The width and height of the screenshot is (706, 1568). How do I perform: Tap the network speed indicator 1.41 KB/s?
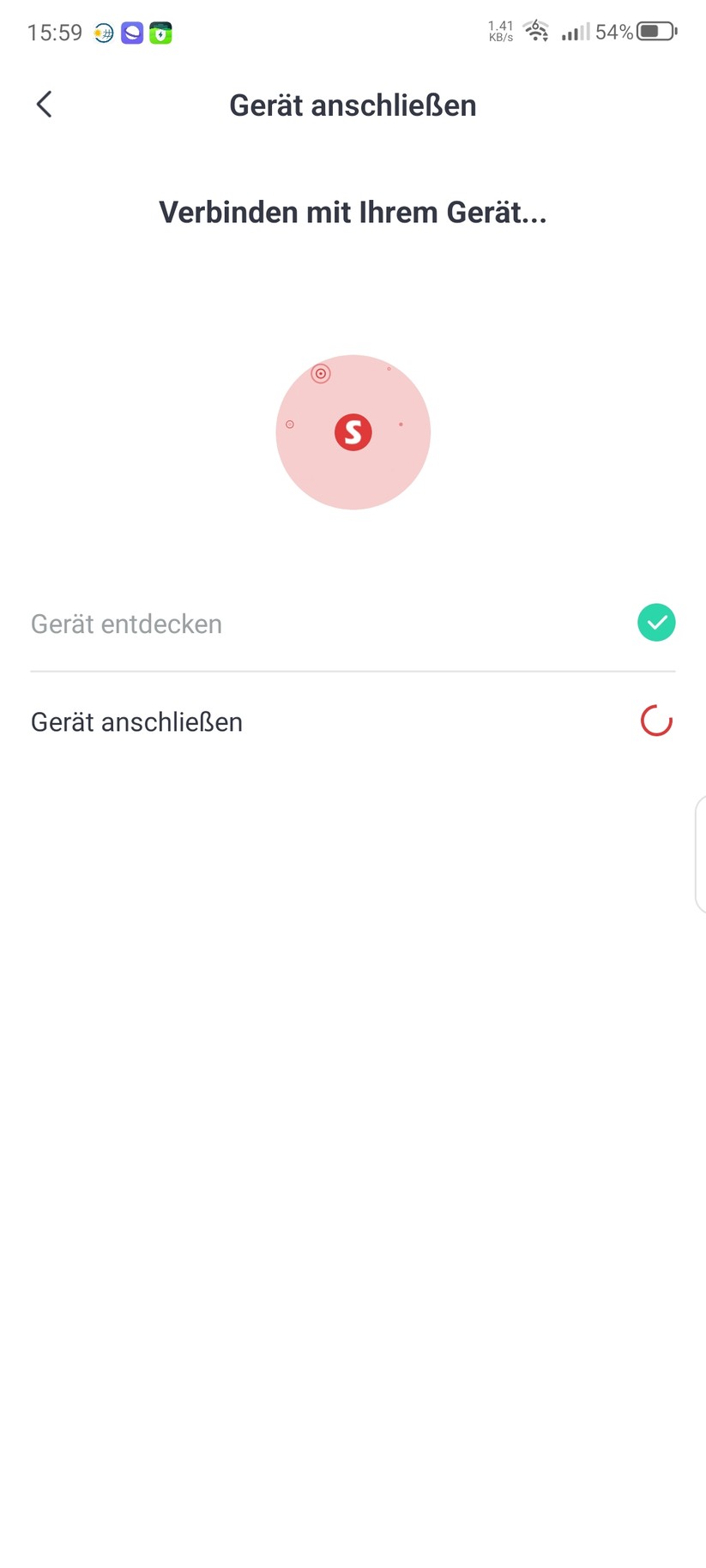(x=499, y=31)
